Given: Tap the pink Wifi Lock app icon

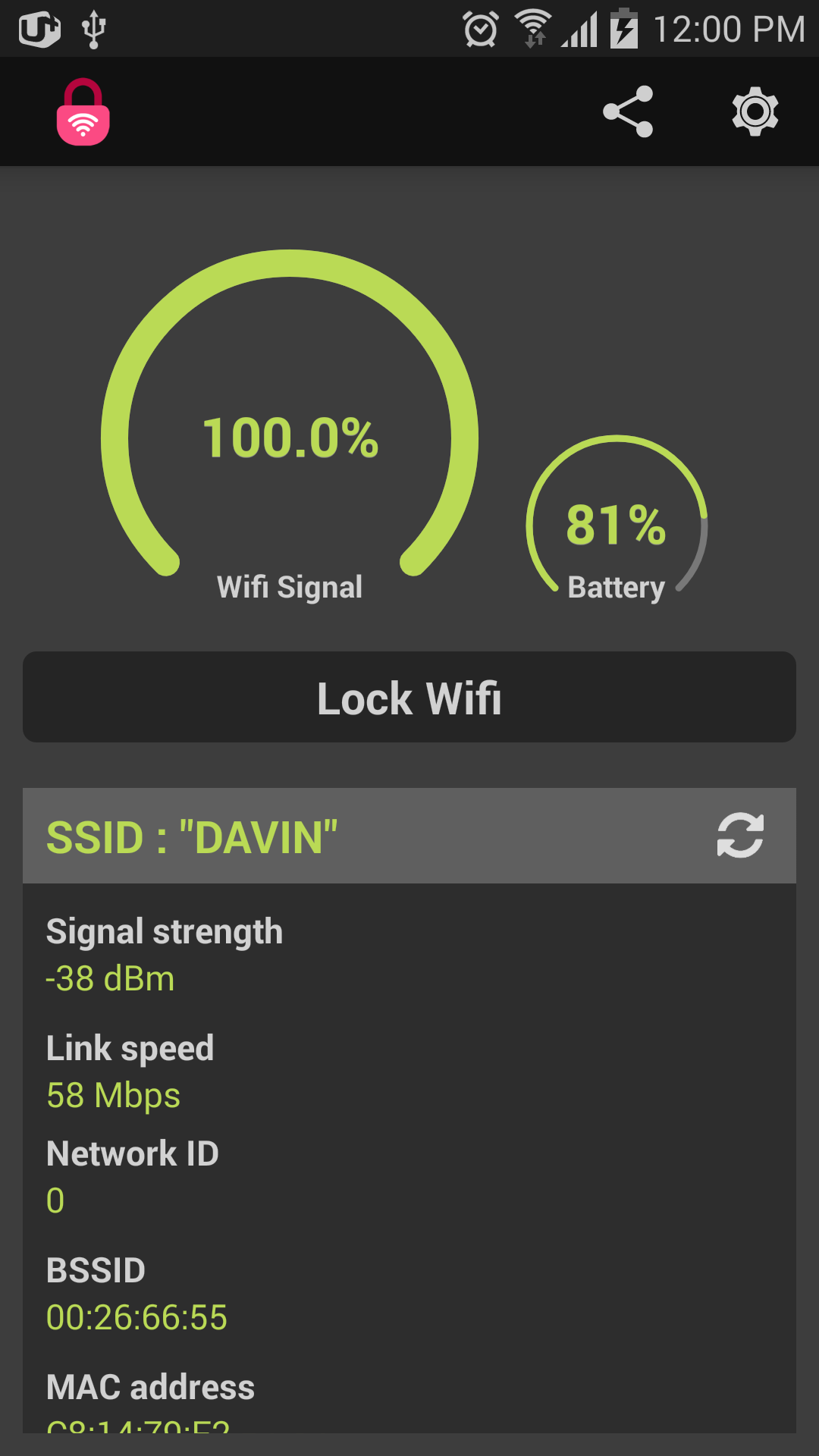Looking at the screenshot, I should 83,111.
